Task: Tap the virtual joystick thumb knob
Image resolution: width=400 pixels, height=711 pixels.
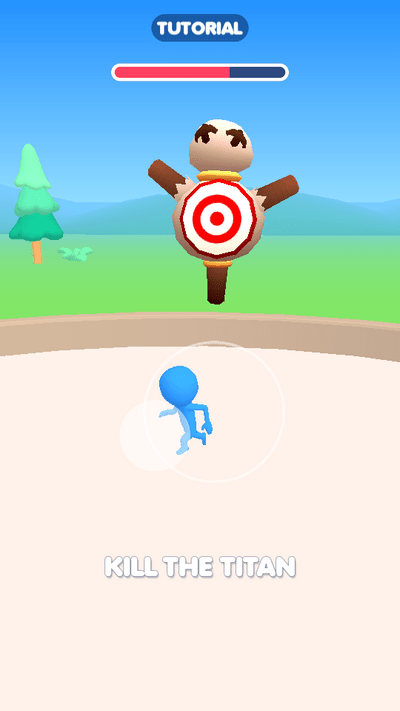Action: (153, 435)
